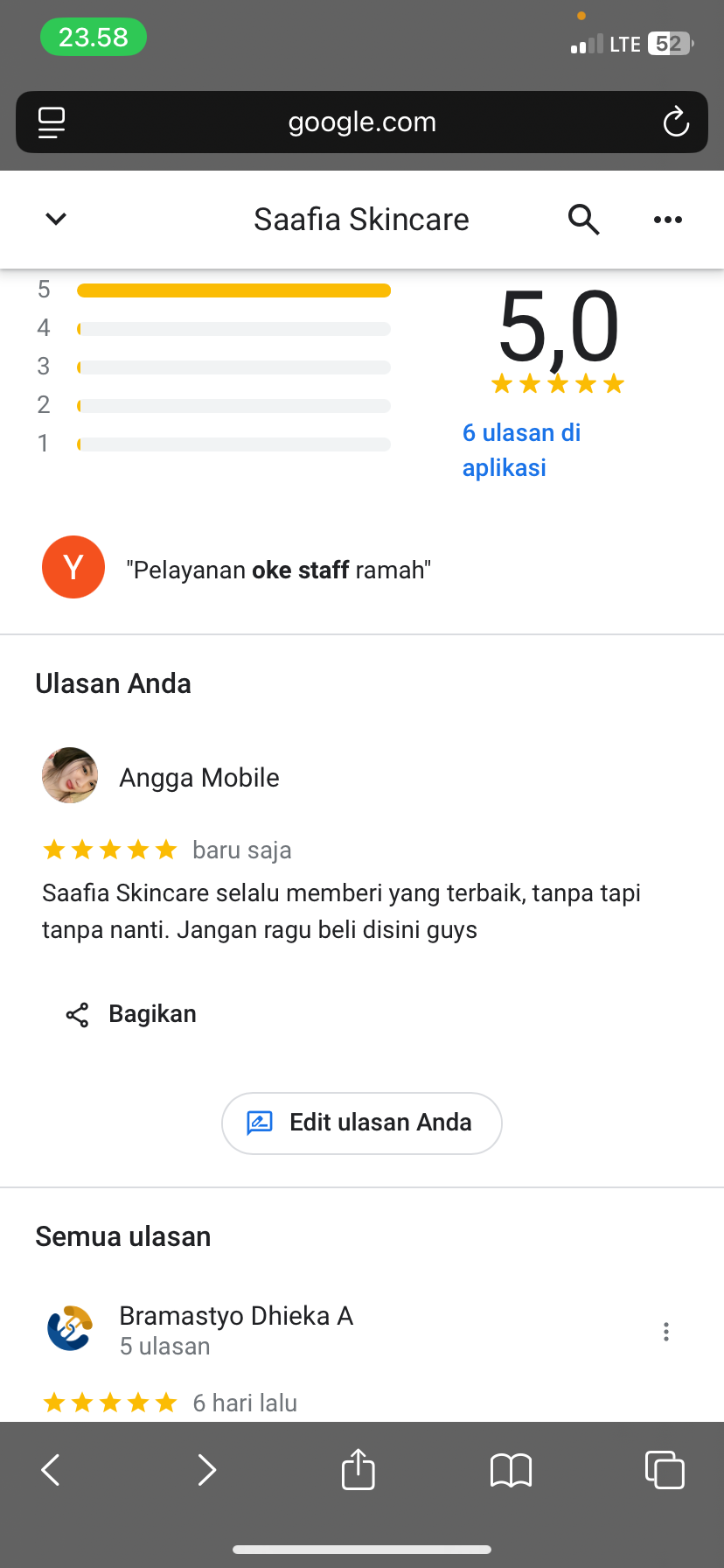Open the three-dot menu beside Saafia Skincare
The image size is (724, 1568).
point(668,220)
